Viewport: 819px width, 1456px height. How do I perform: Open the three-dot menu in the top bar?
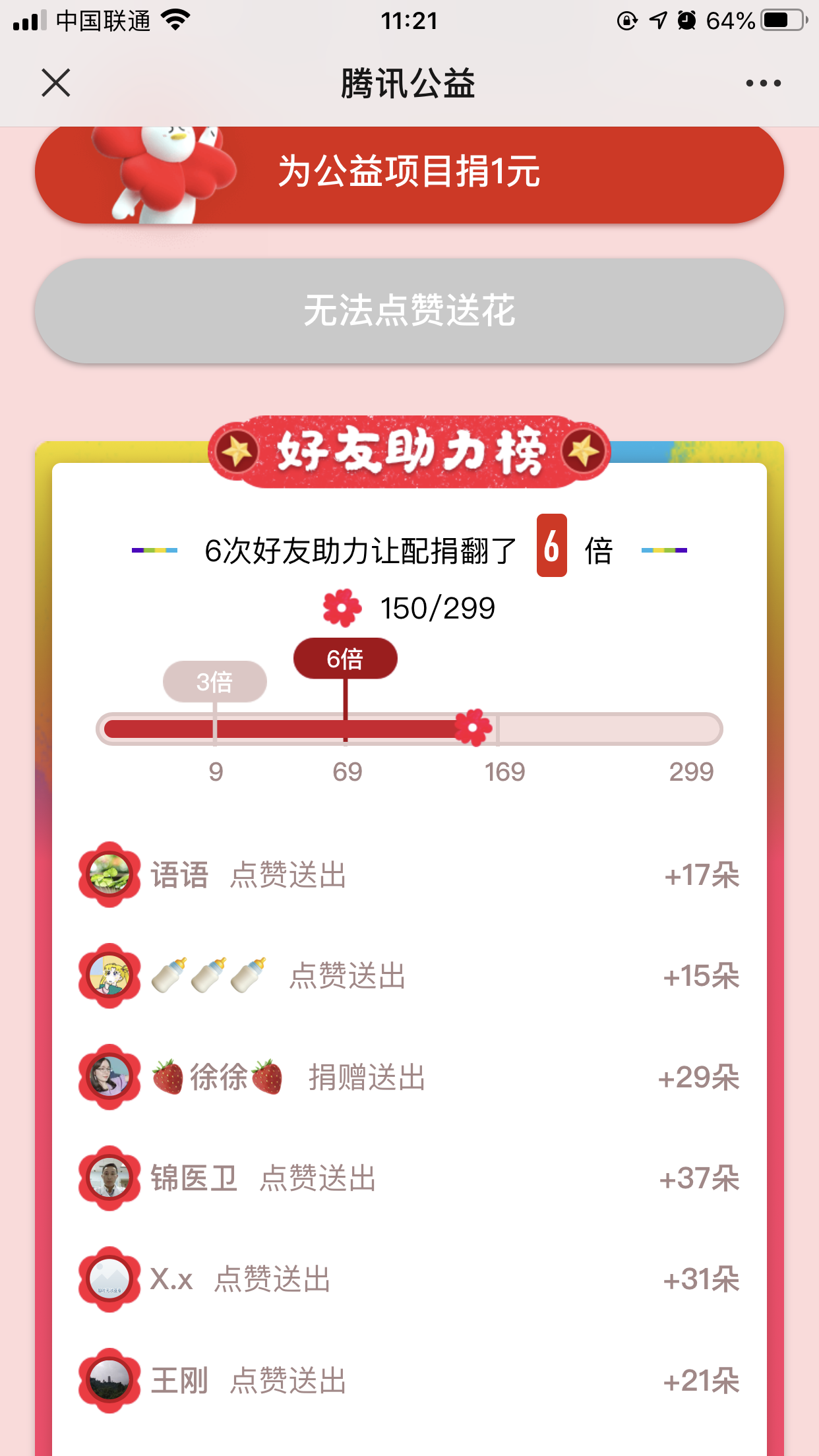pos(762,83)
